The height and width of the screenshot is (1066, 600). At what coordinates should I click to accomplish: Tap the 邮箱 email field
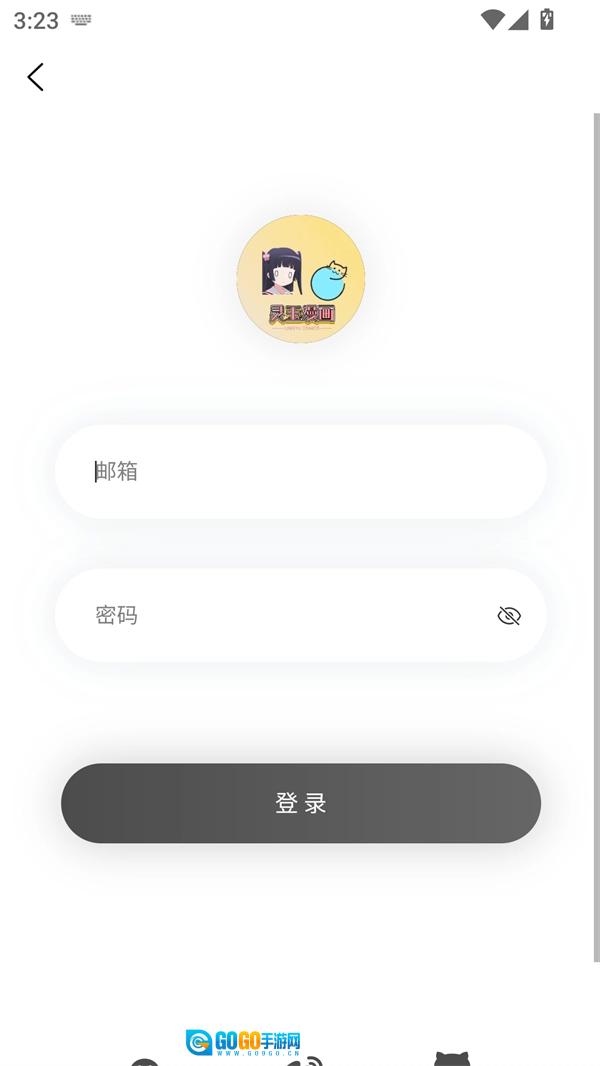click(300, 472)
